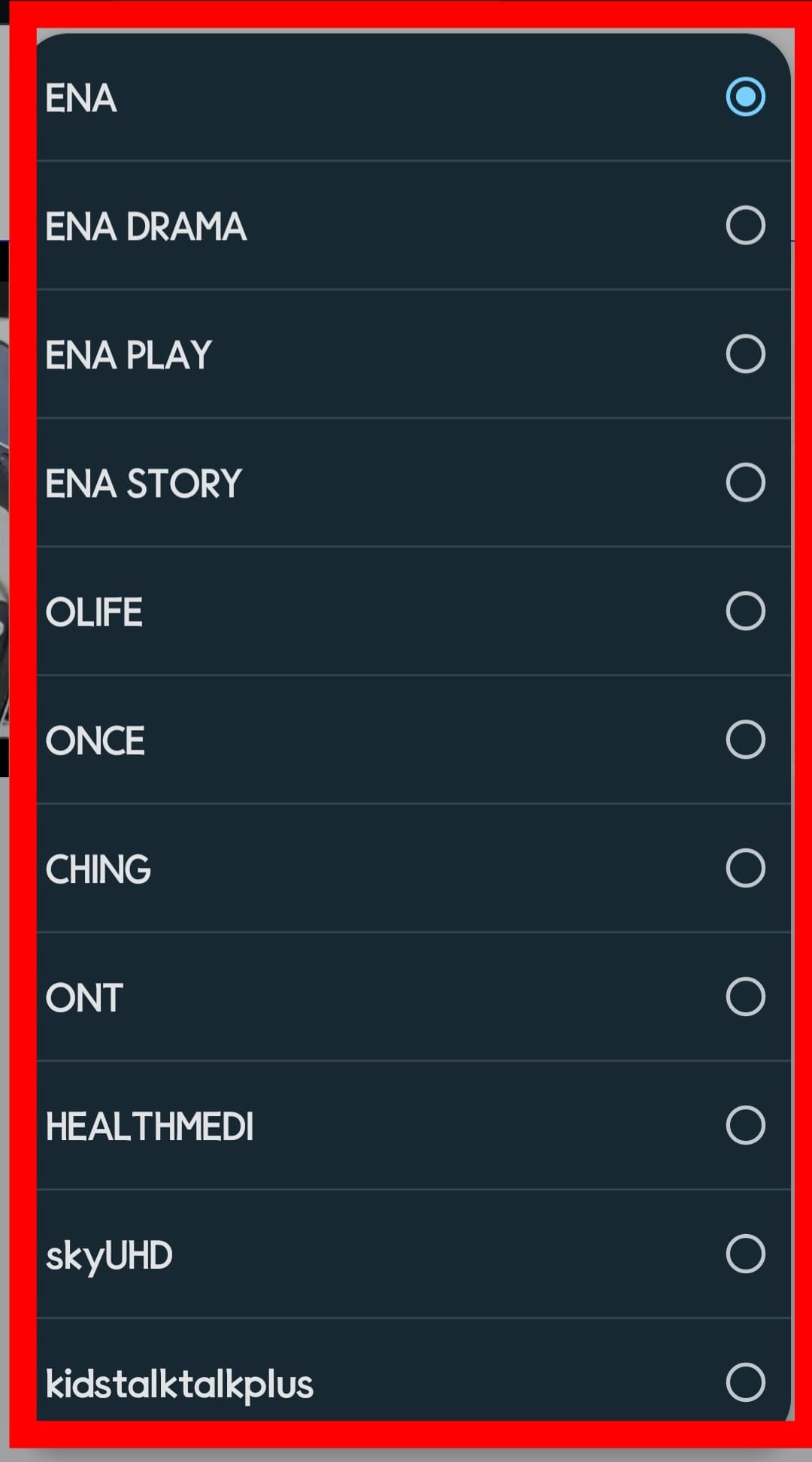Image resolution: width=812 pixels, height=1462 pixels.
Task: Click the currently selected ENA radio button
Action: 745,97
